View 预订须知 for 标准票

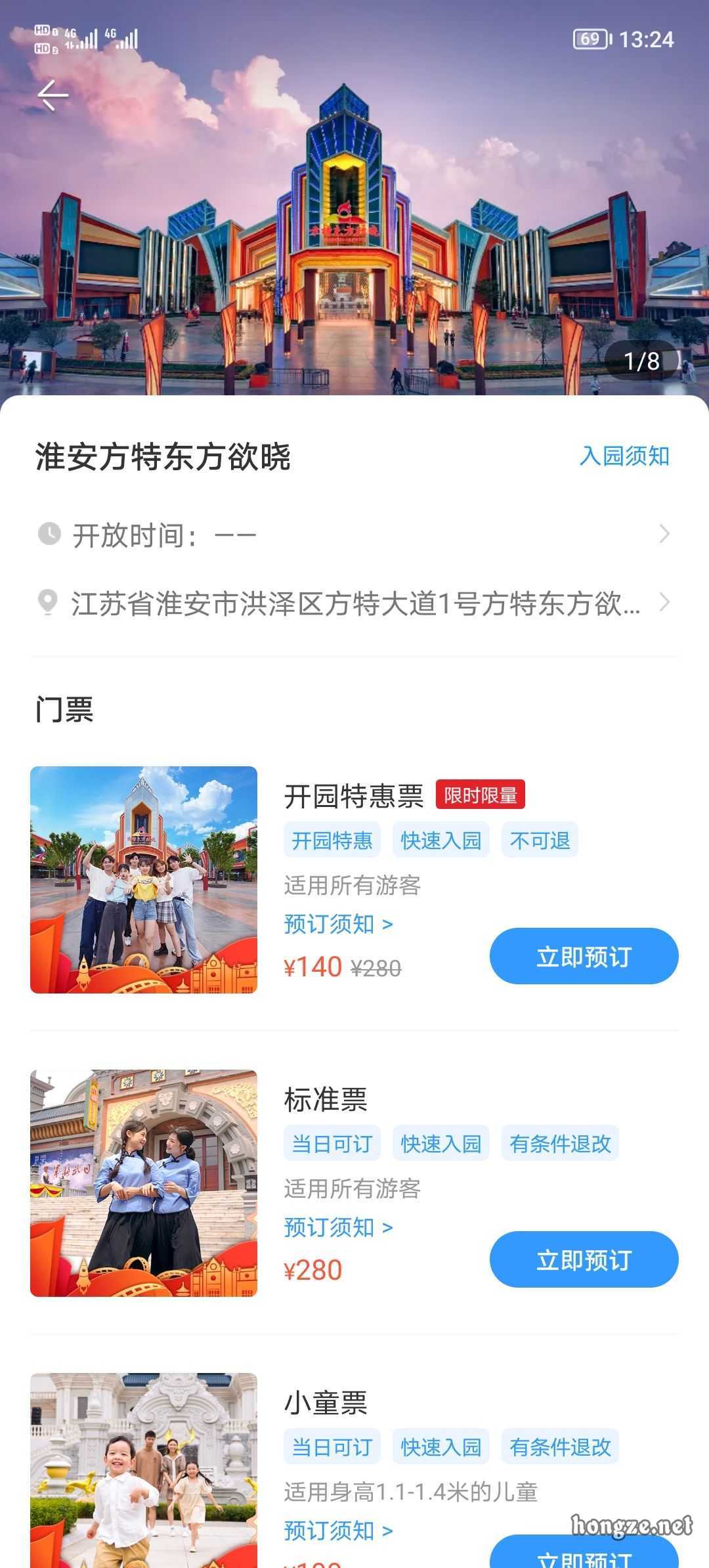coord(338,1227)
